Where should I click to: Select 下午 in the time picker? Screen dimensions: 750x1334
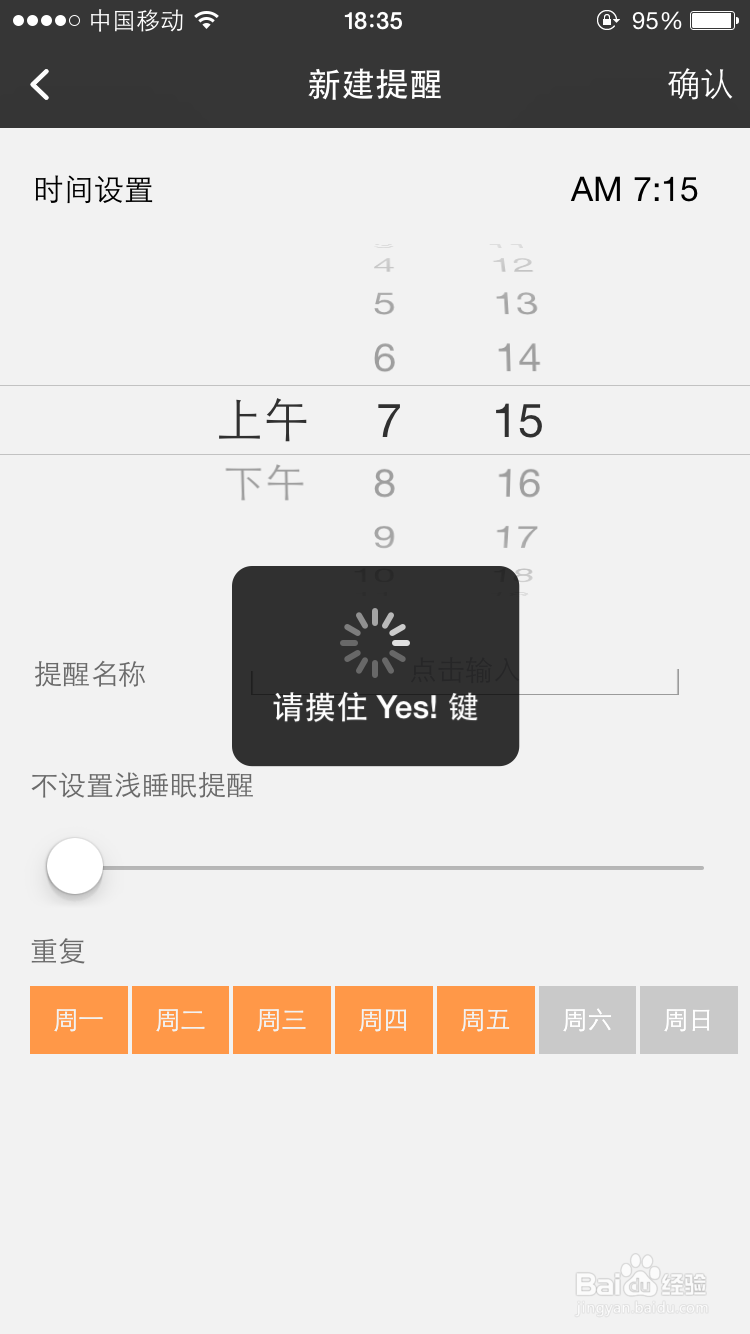point(263,482)
